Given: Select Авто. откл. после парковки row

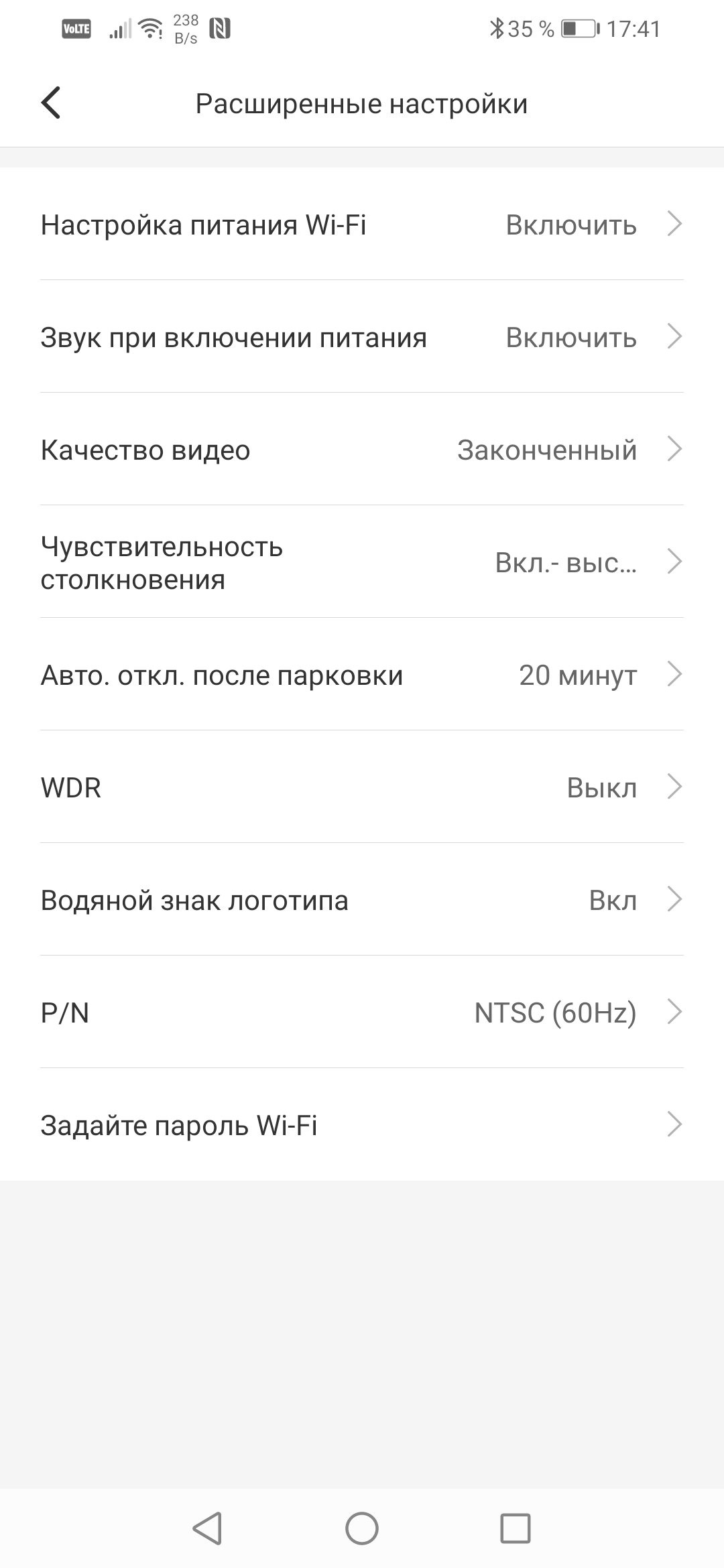Looking at the screenshot, I should point(362,675).
